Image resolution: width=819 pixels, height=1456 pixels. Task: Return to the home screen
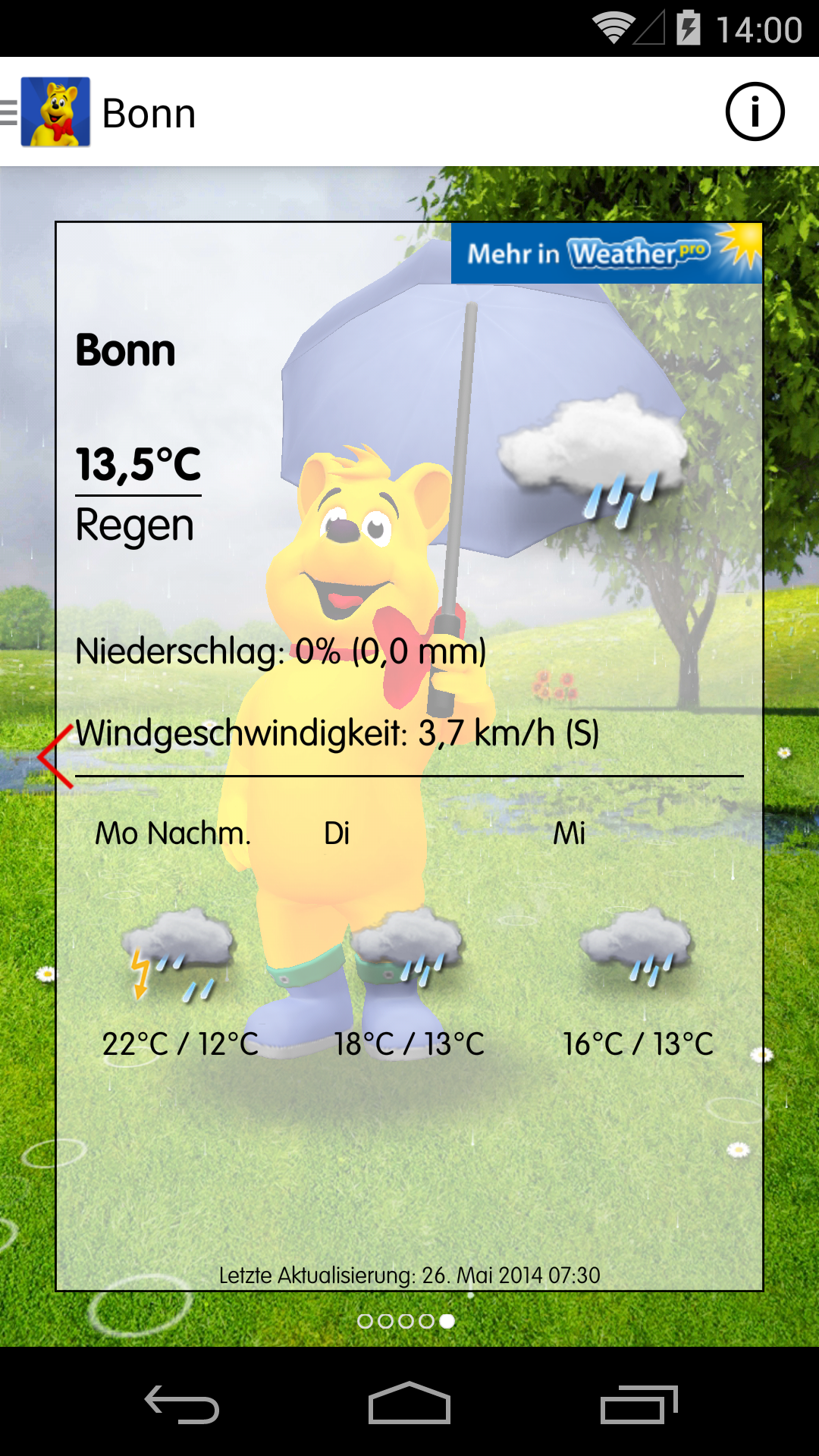coord(409,1404)
